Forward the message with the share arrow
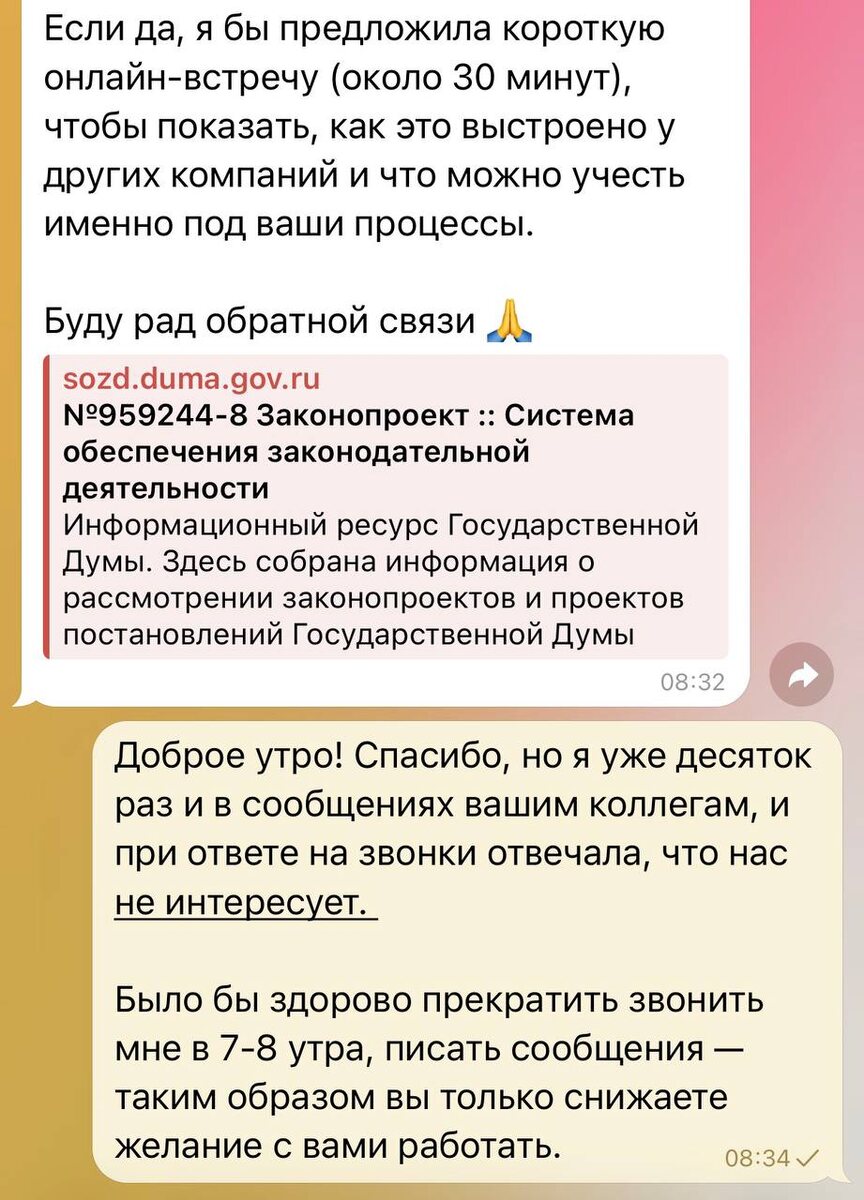 click(802, 677)
